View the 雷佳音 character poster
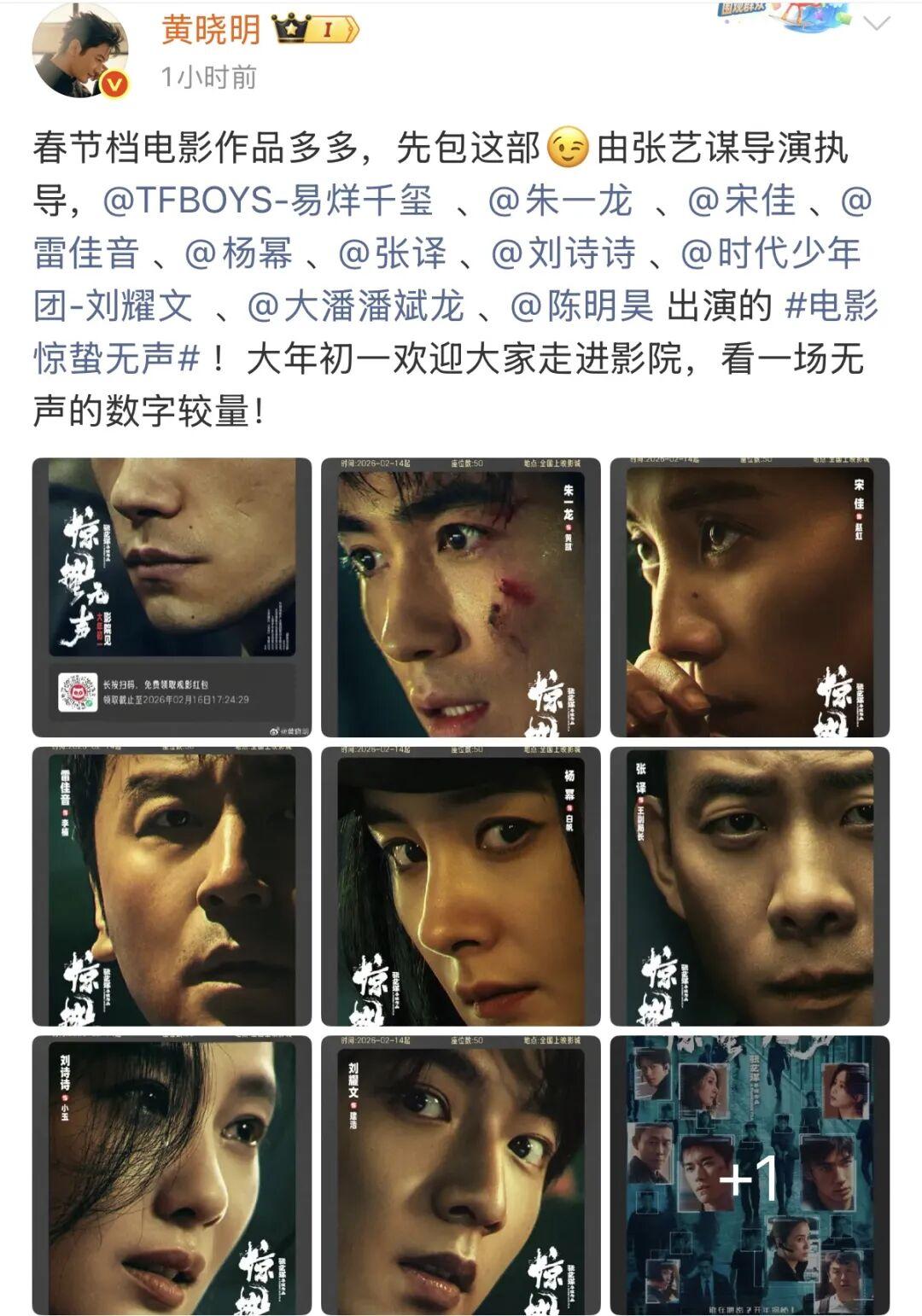This screenshot has width=922, height=1316. pos(172,886)
